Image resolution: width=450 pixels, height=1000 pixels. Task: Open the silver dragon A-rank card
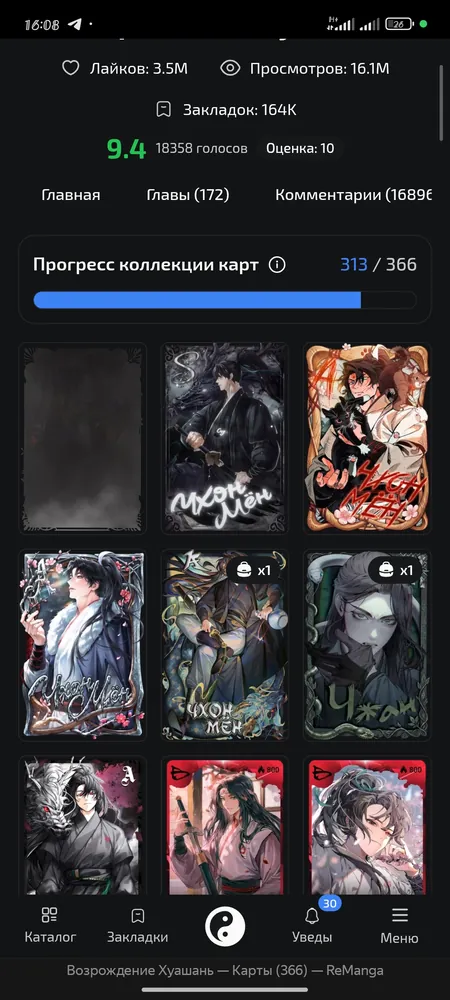(x=83, y=826)
